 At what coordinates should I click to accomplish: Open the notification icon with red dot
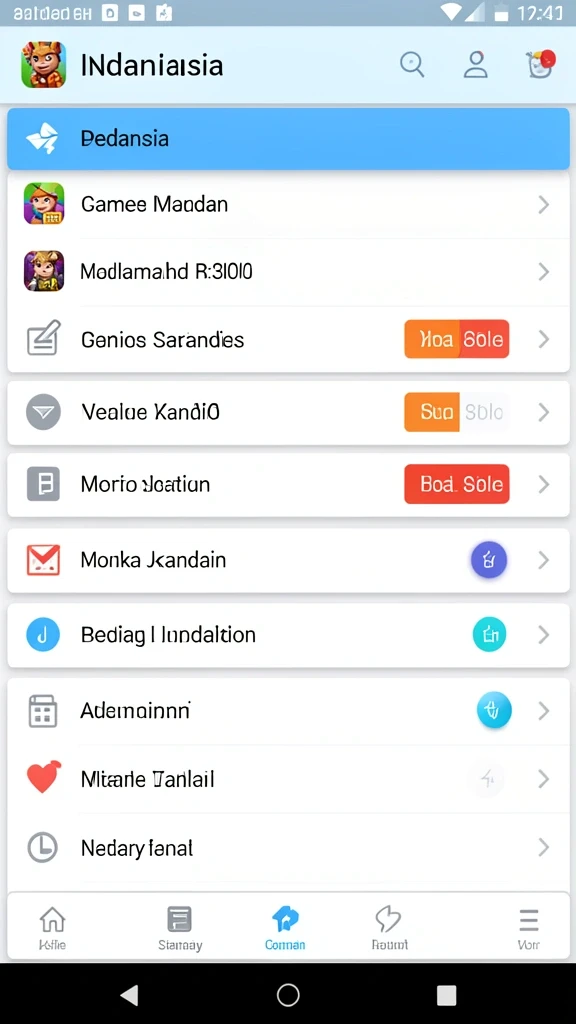(x=540, y=64)
